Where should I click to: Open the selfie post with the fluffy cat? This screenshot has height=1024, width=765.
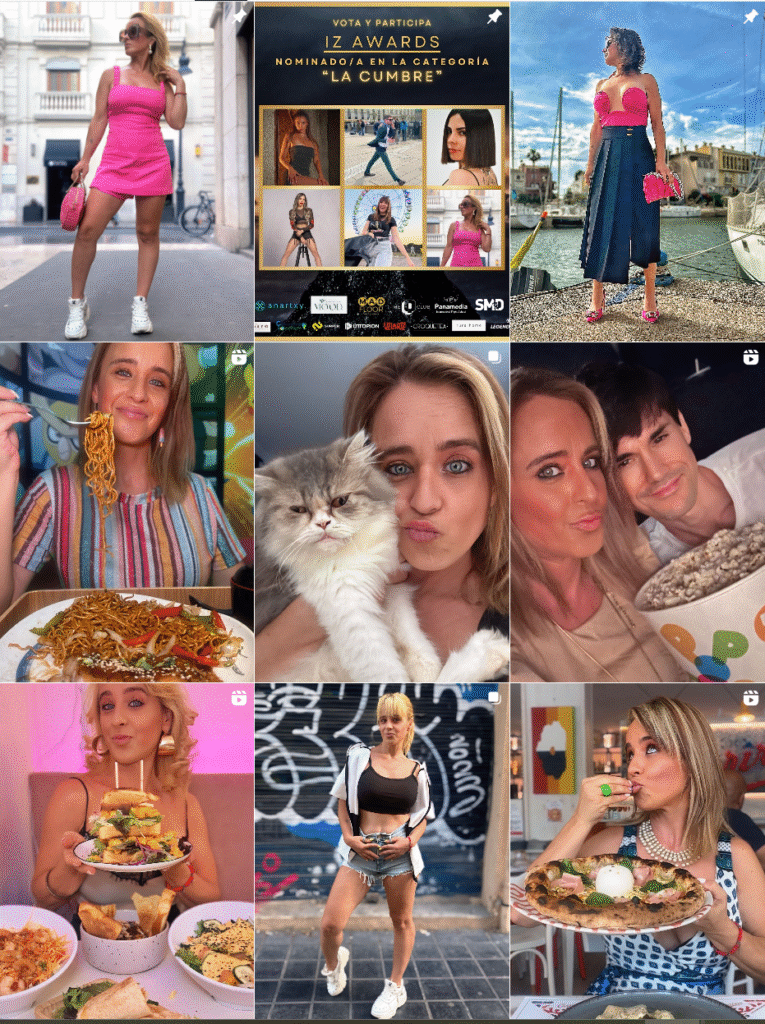pos(381,512)
